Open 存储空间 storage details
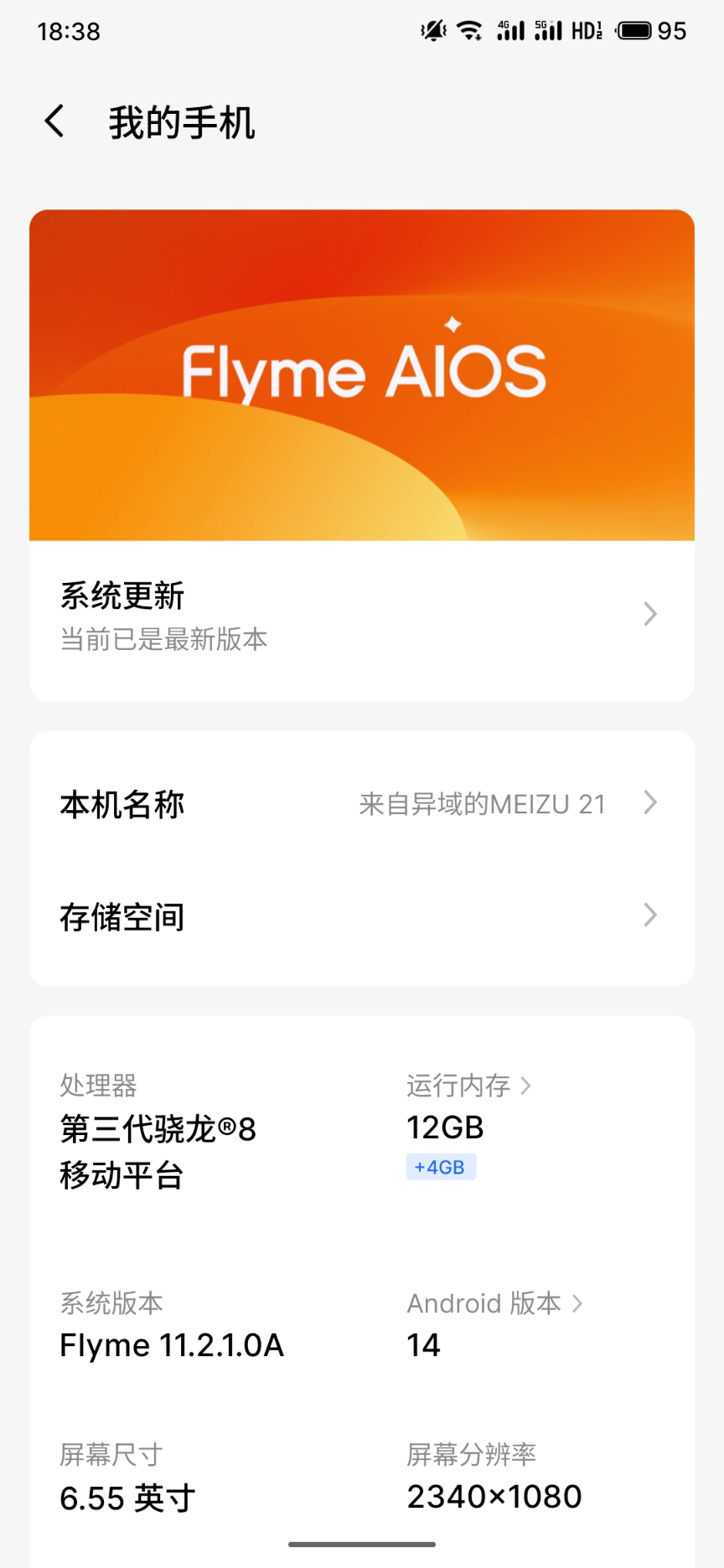 (x=361, y=916)
